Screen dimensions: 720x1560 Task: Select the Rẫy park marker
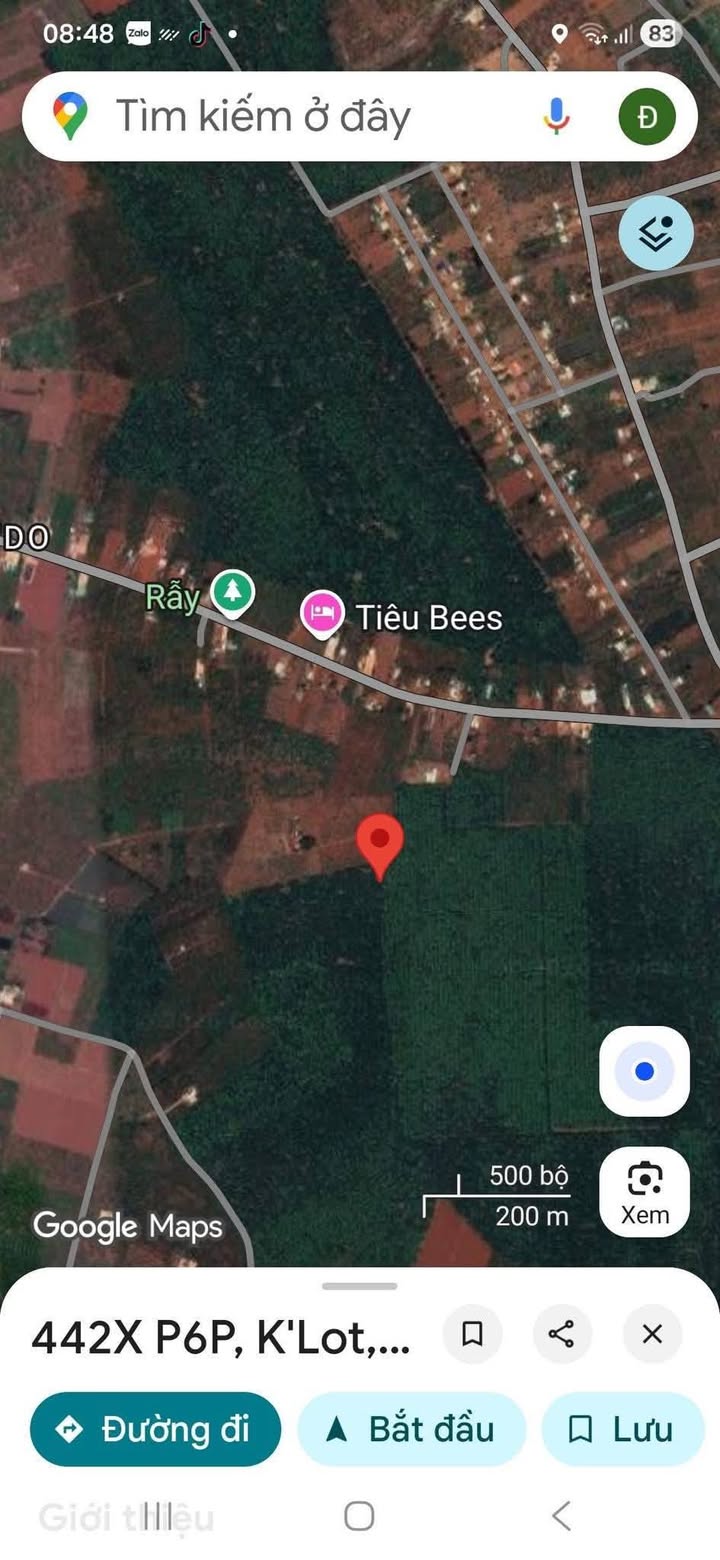(233, 593)
